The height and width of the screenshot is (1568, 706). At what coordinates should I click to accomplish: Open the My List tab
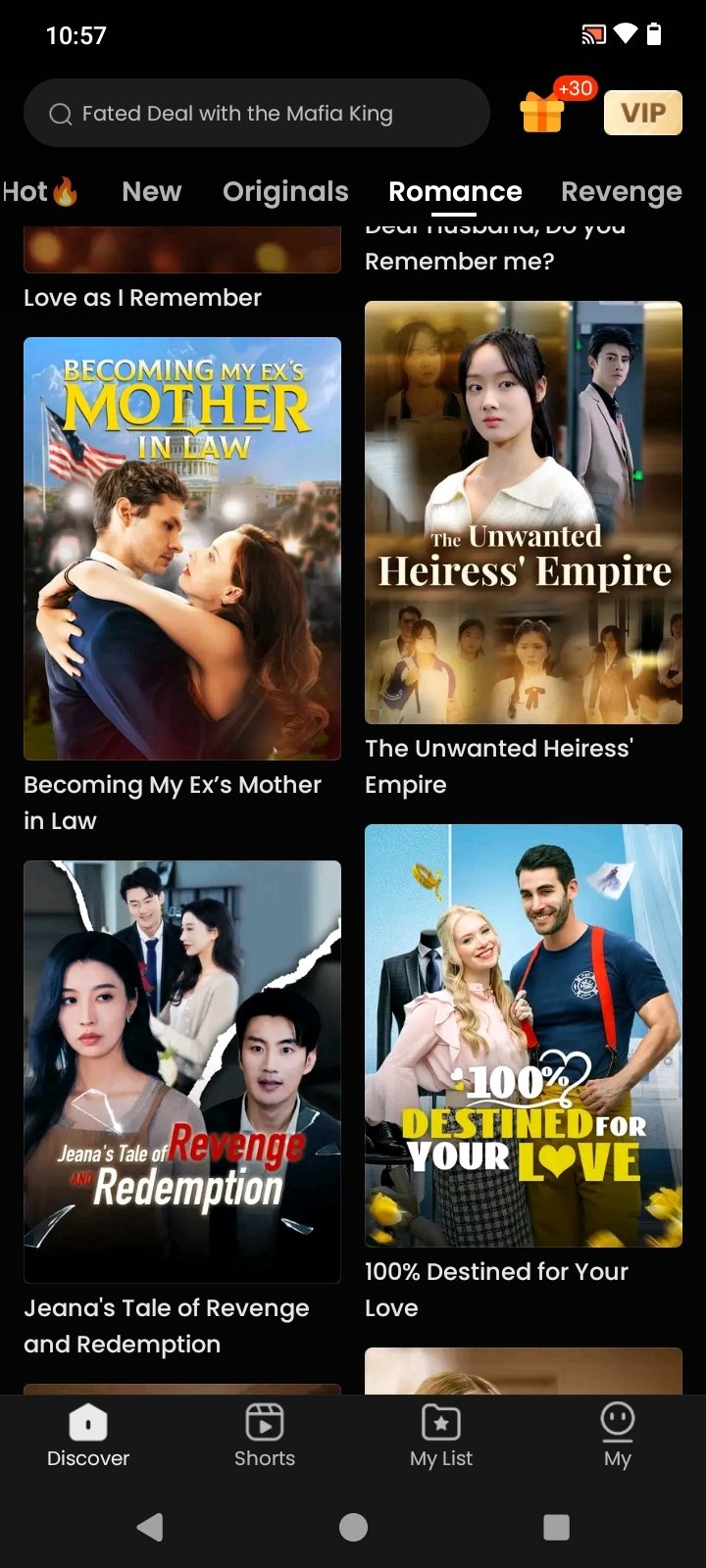click(x=441, y=1436)
